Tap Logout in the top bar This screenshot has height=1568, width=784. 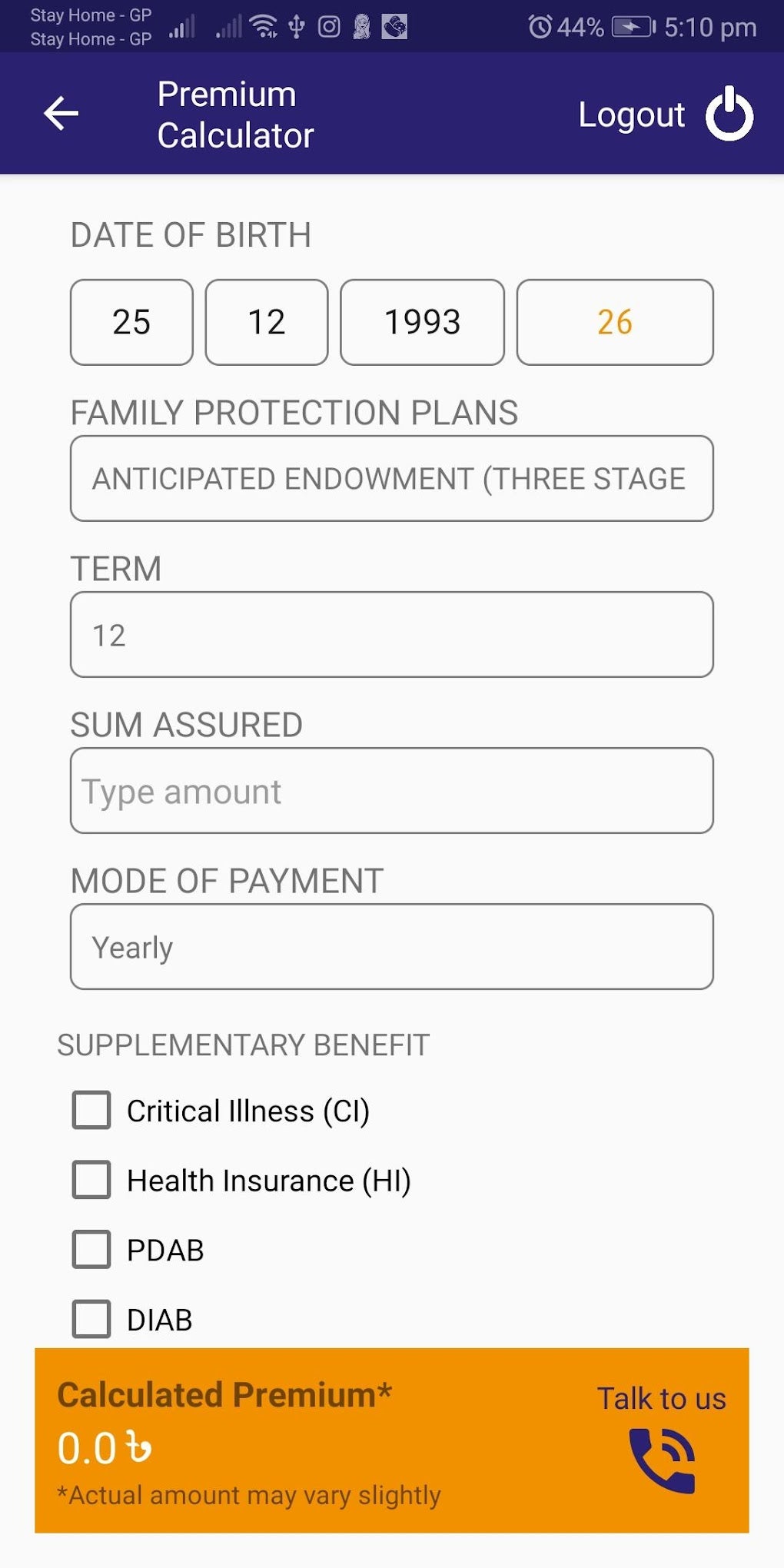click(x=632, y=114)
